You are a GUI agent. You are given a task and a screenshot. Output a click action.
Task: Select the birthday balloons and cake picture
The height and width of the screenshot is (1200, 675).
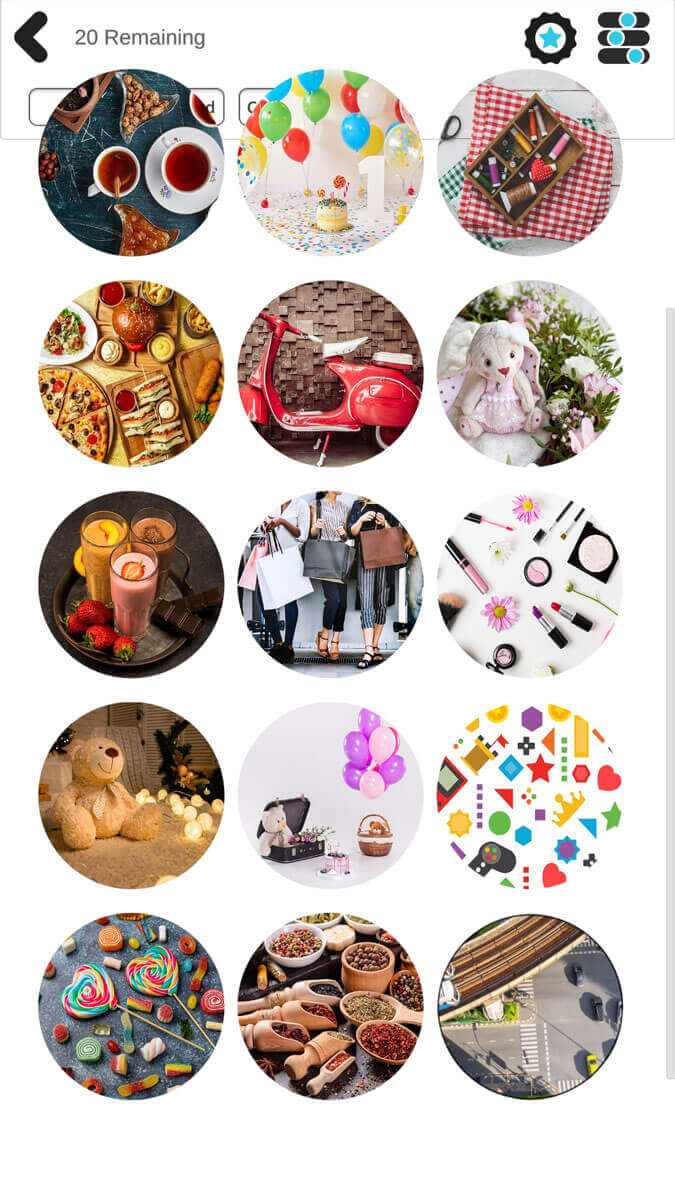(x=330, y=162)
